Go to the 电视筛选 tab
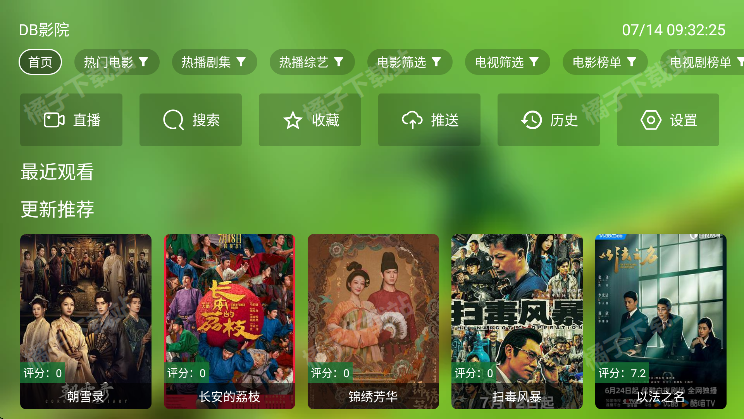 (508, 62)
